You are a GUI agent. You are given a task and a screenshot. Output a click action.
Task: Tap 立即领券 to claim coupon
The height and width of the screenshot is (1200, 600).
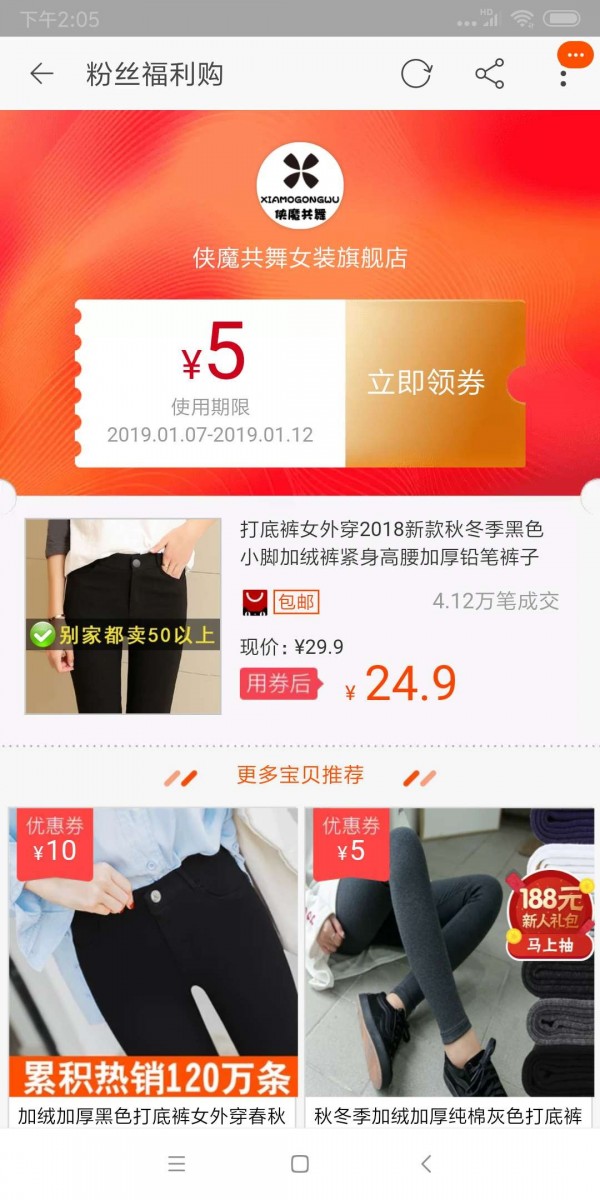pos(428,383)
